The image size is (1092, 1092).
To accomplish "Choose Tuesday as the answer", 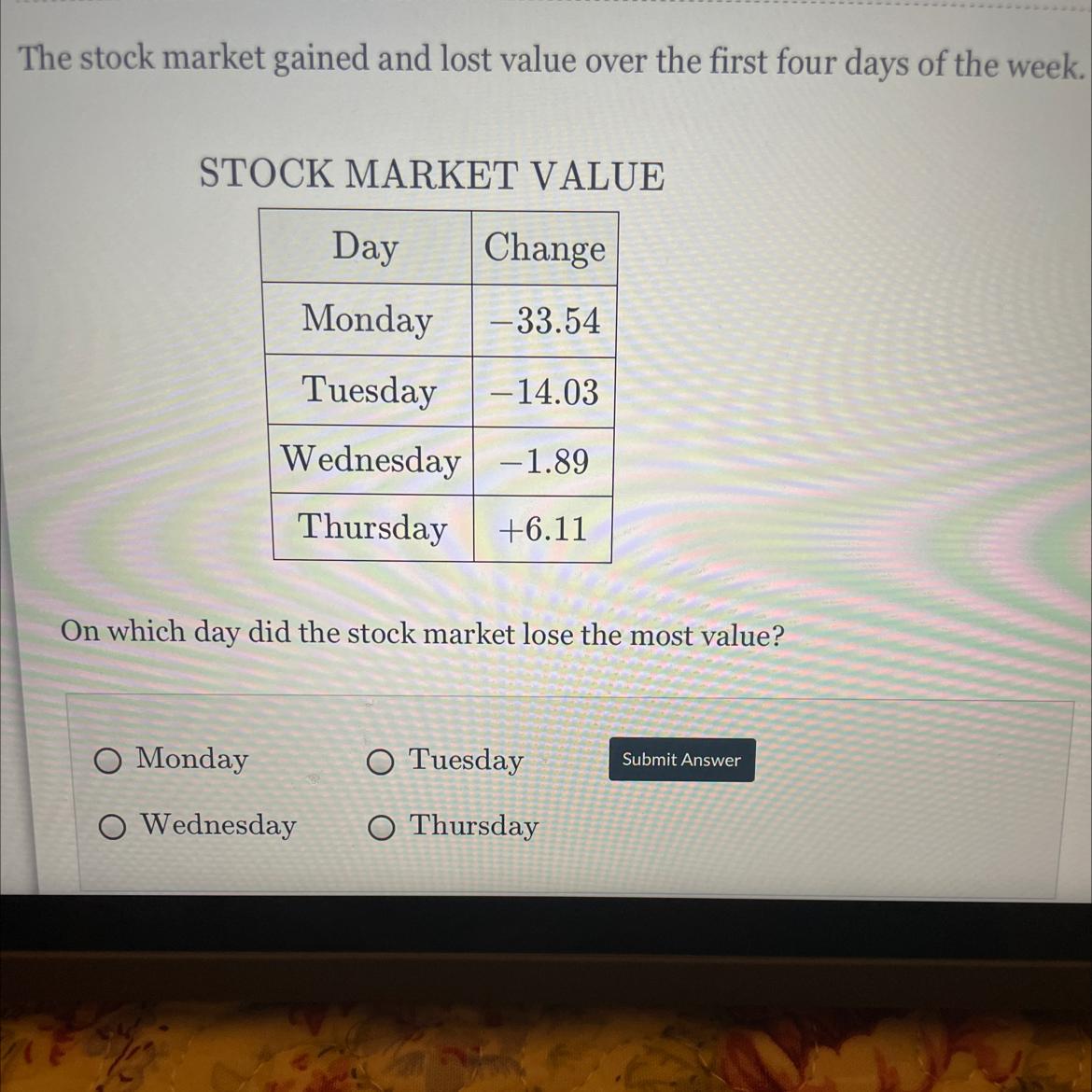I will pos(380,763).
